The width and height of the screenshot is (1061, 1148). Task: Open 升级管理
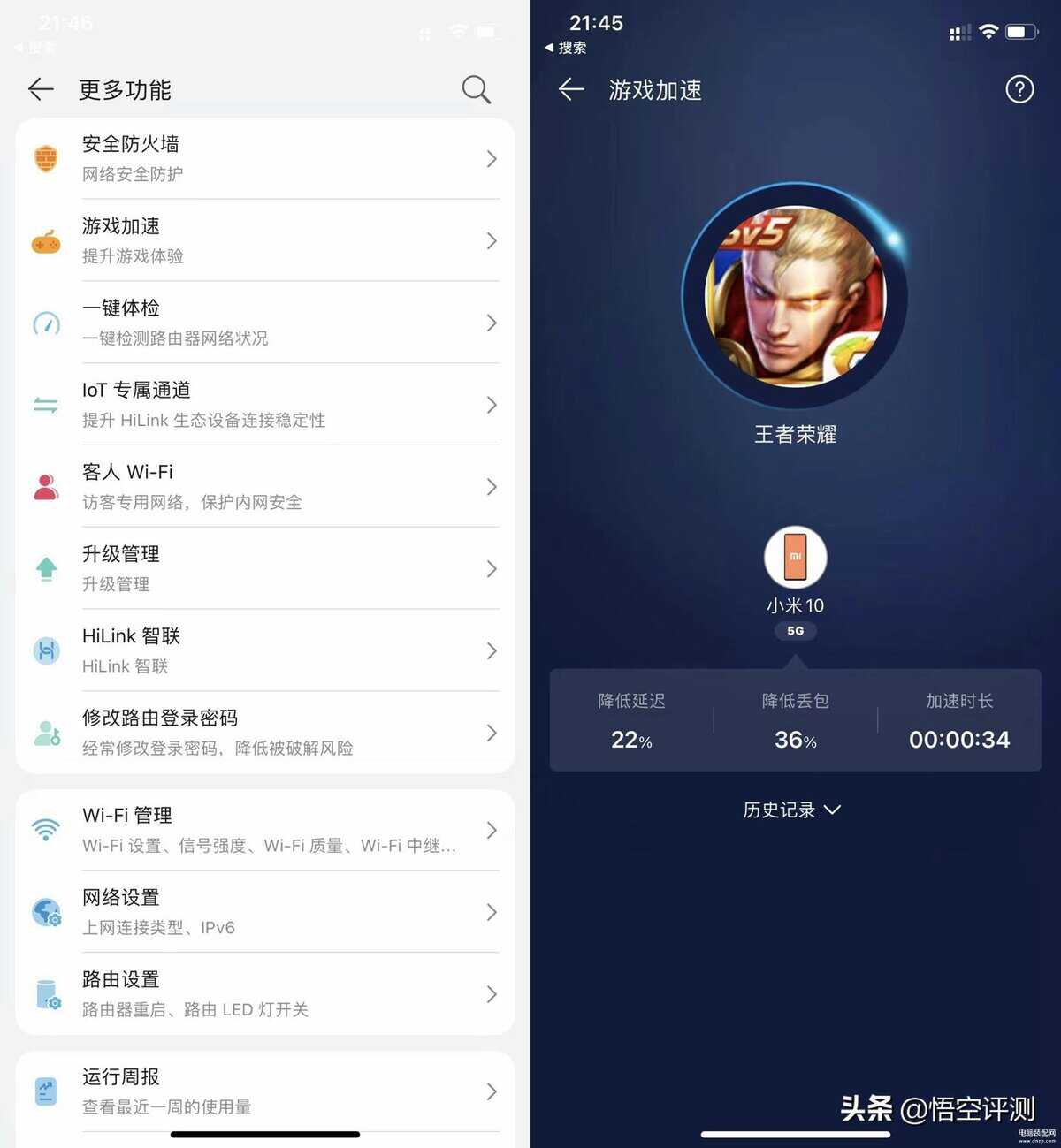265,568
